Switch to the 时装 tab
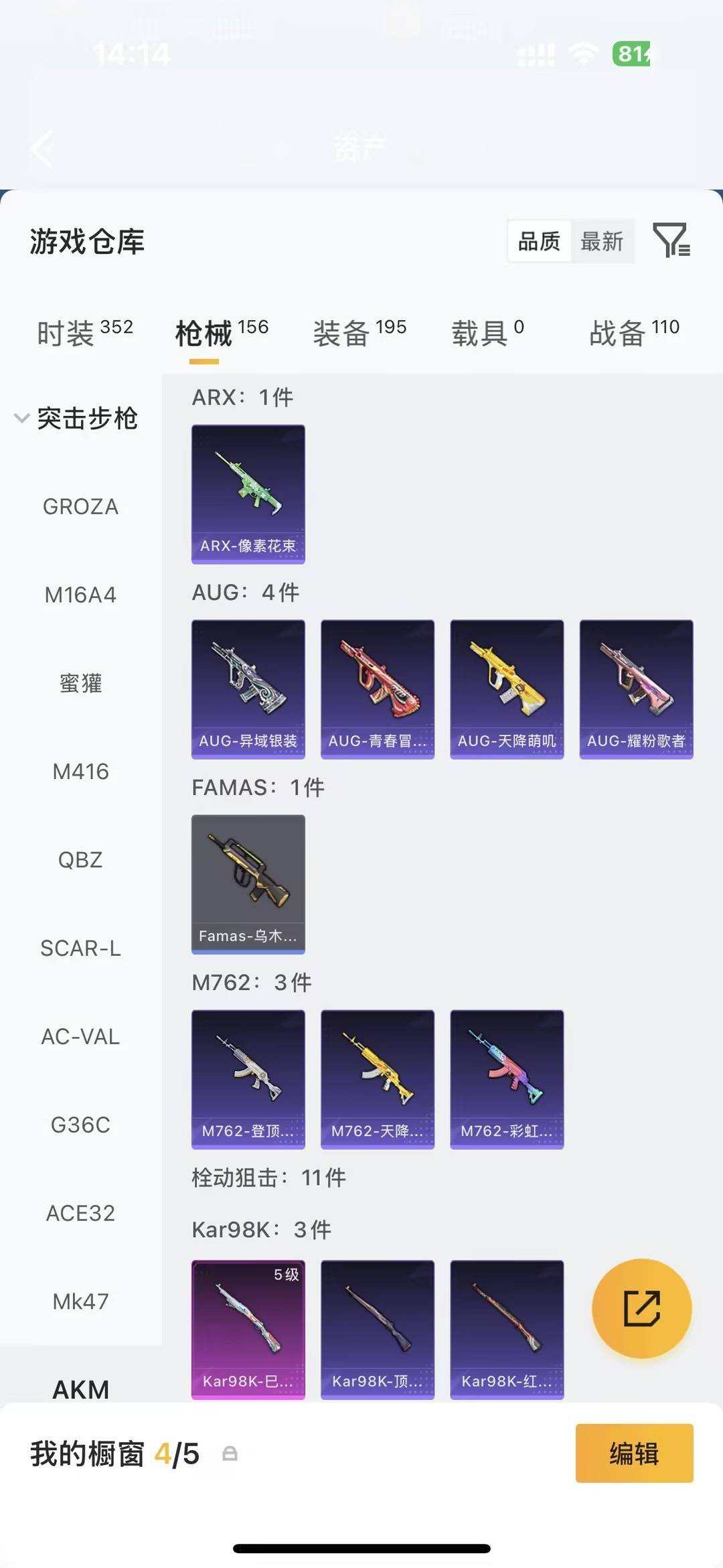The width and height of the screenshot is (723, 1568). coord(85,332)
